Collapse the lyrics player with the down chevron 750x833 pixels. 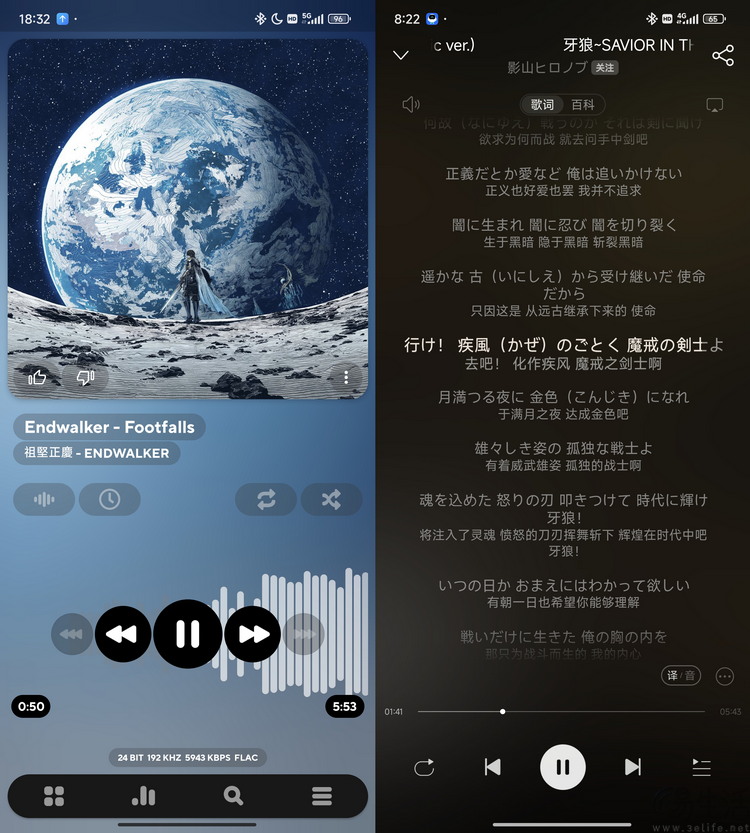tap(401, 55)
